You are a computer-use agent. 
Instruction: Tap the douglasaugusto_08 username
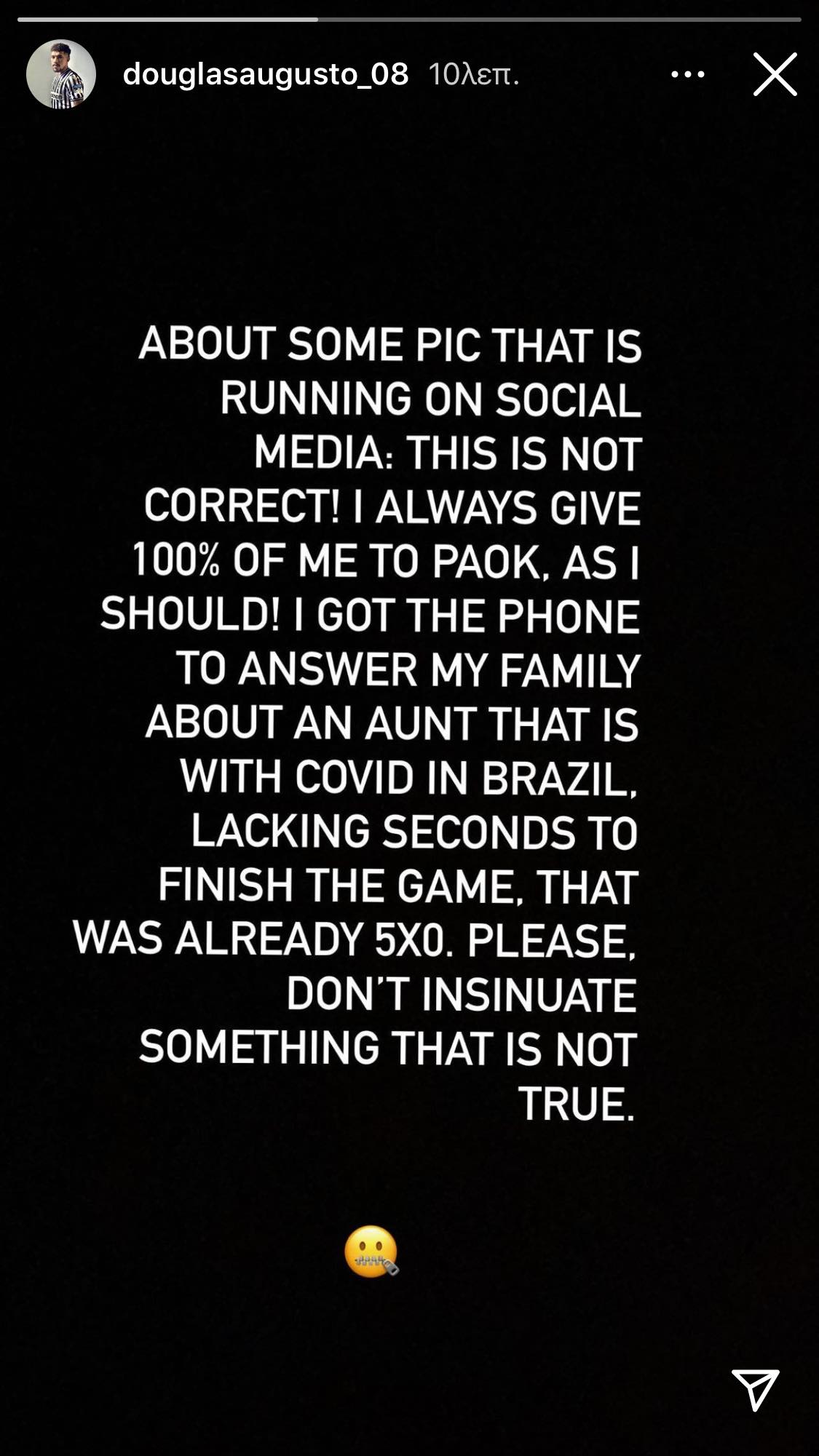coord(265,74)
